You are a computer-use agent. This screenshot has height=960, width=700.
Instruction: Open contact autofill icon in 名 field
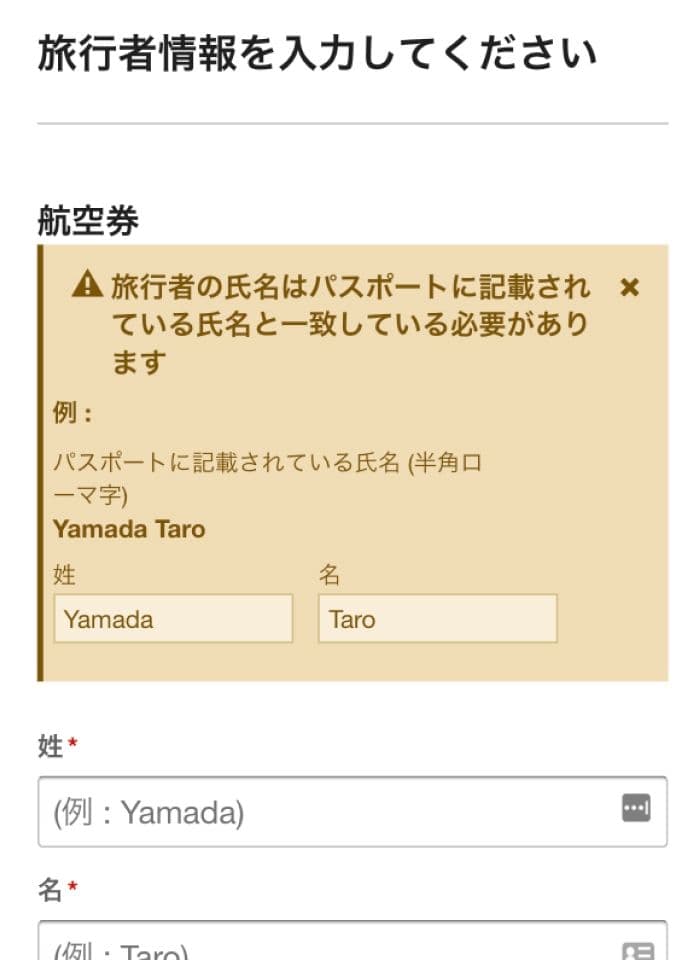pyautogui.click(x=636, y=950)
